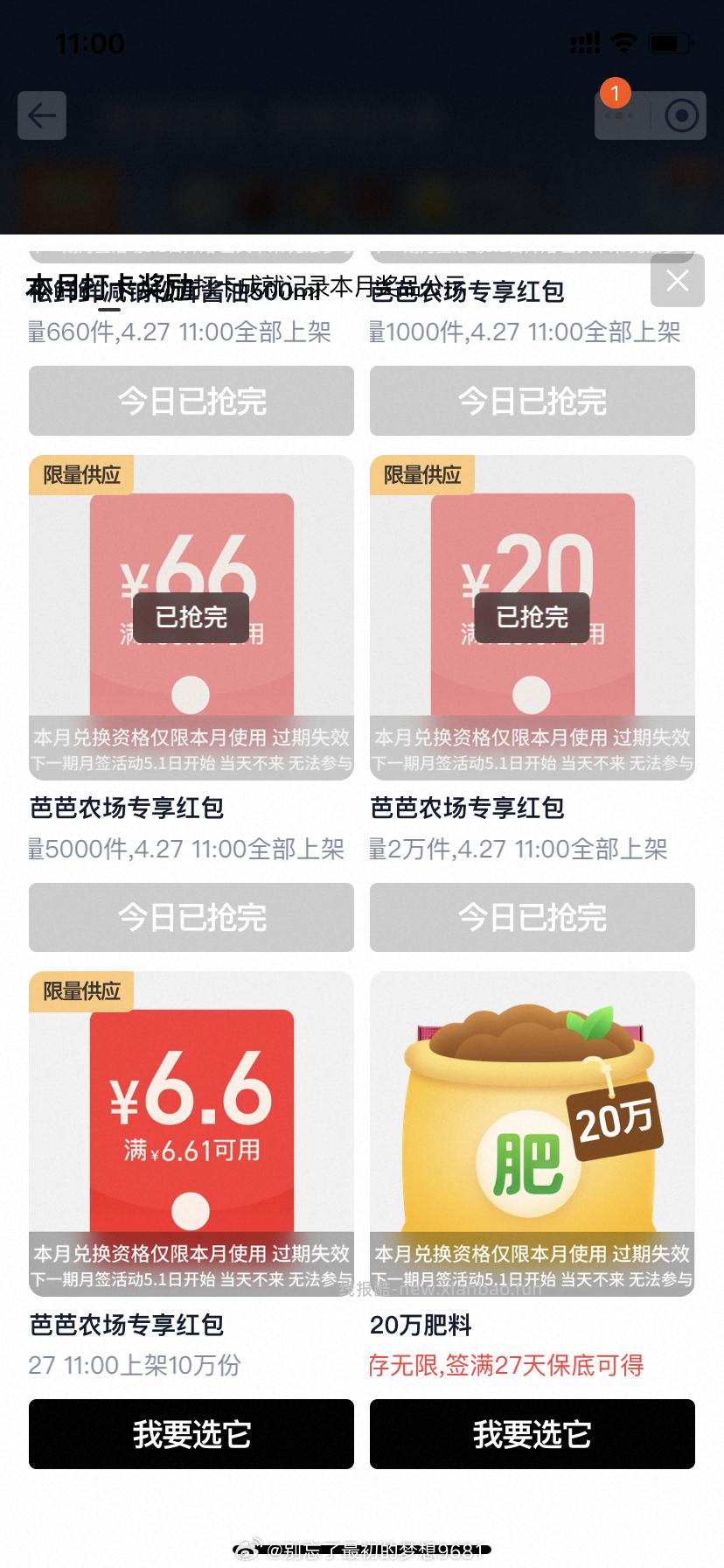Tap 我要选它 under 芭芭农场专享红包

point(191,1434)
